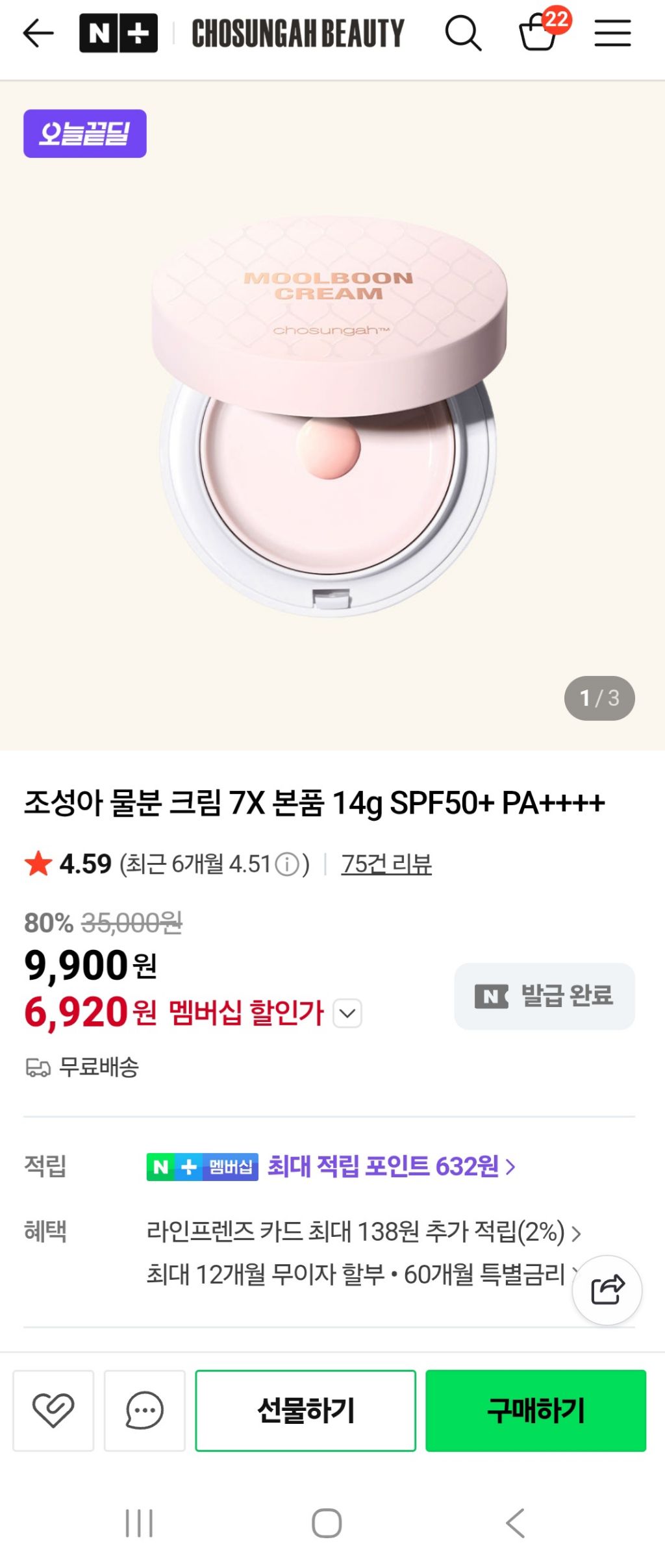Viewport: 665px width, 1568px height.
Task: Share this product
Action: tap(607, 1290)
